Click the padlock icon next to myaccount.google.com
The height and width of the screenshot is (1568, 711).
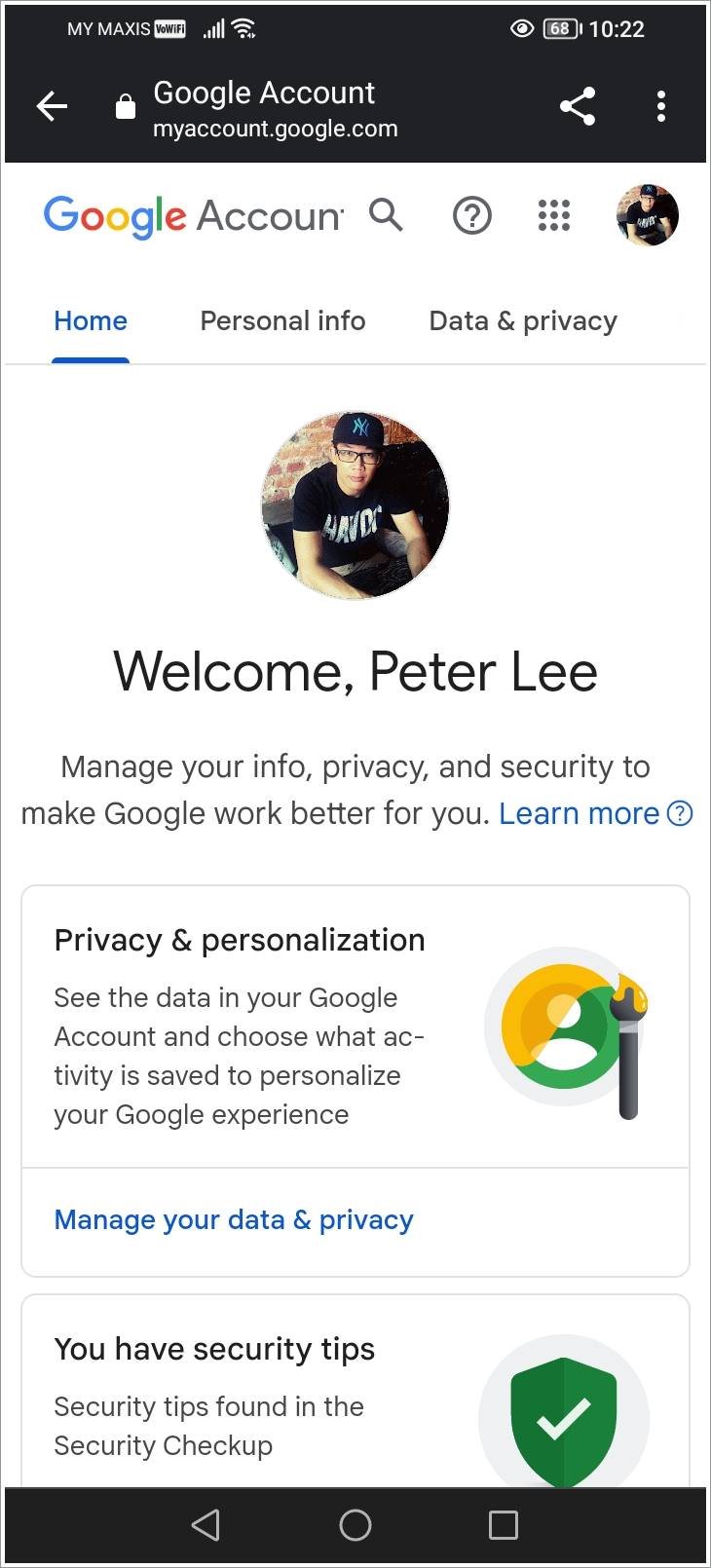pyautogui.click(x=125, y=106)
